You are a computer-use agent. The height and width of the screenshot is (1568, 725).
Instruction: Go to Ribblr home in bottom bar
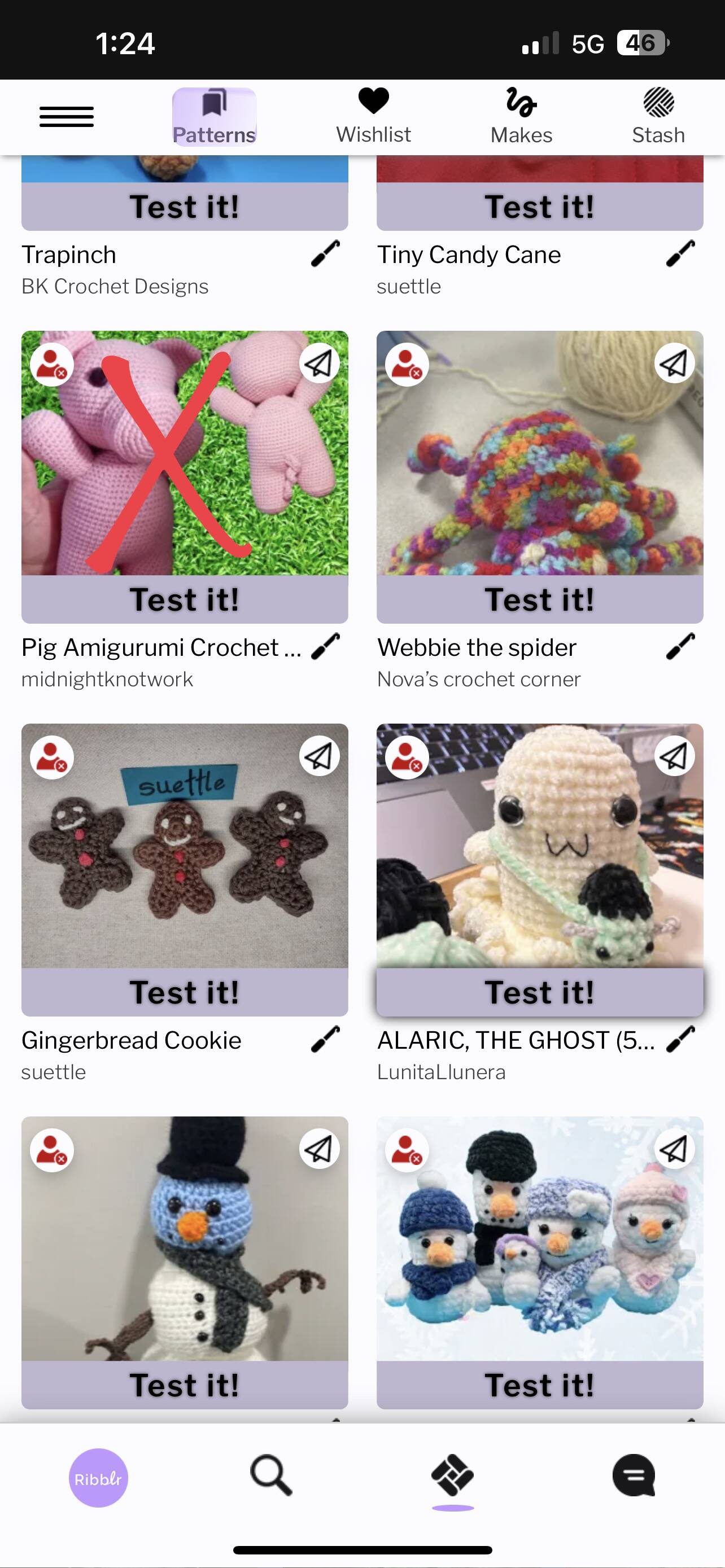(98, 1477)
